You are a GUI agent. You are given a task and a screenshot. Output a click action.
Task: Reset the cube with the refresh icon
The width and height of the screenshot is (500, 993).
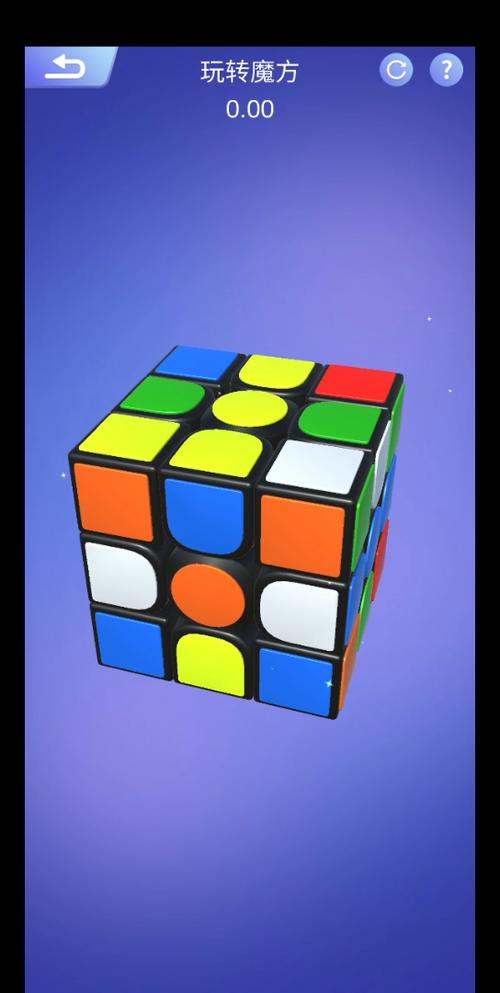396,69
